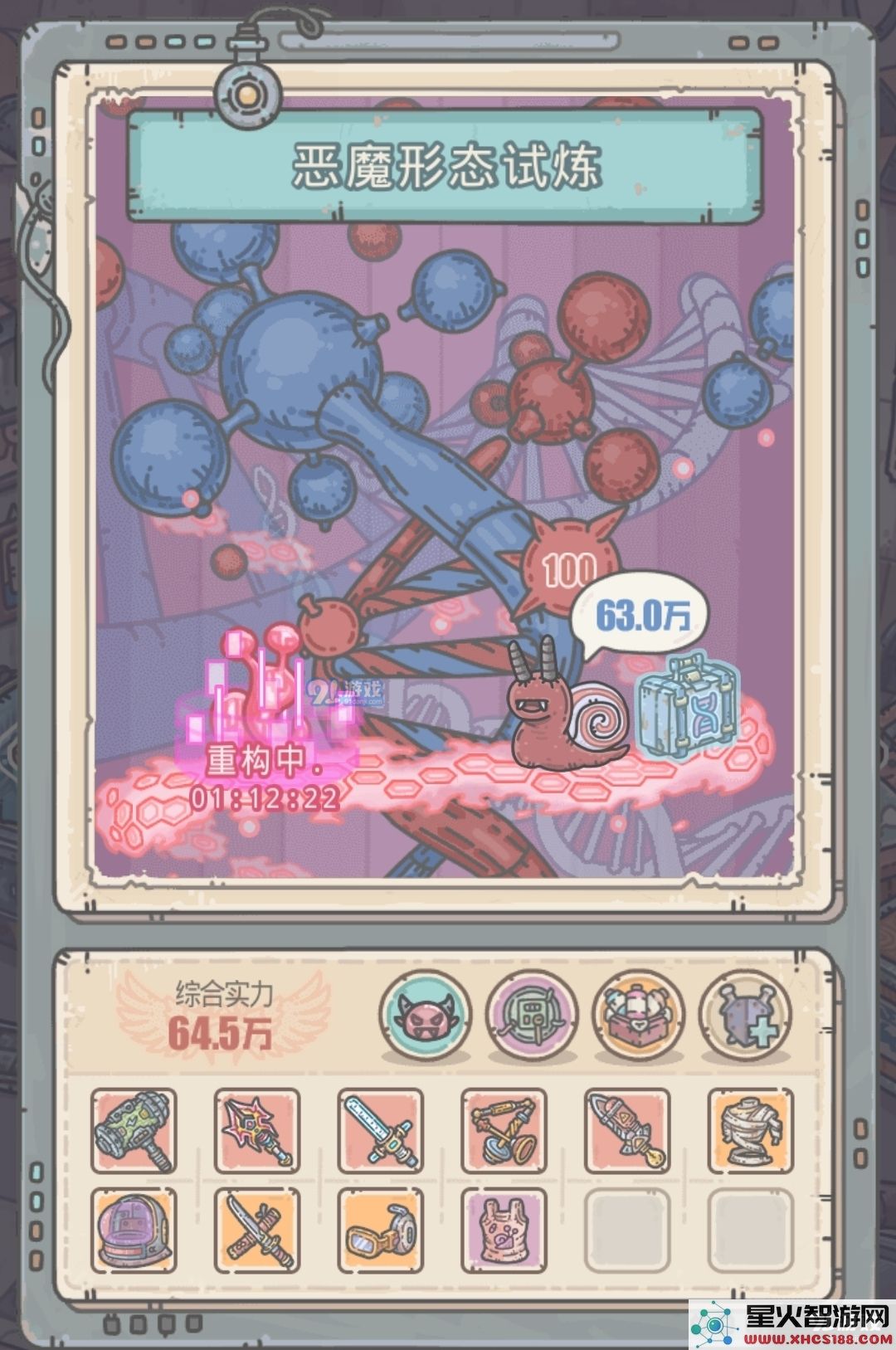The image size is (896, 1350).
Task: Select the purple space helmet slot
Action: point(134,1230)
